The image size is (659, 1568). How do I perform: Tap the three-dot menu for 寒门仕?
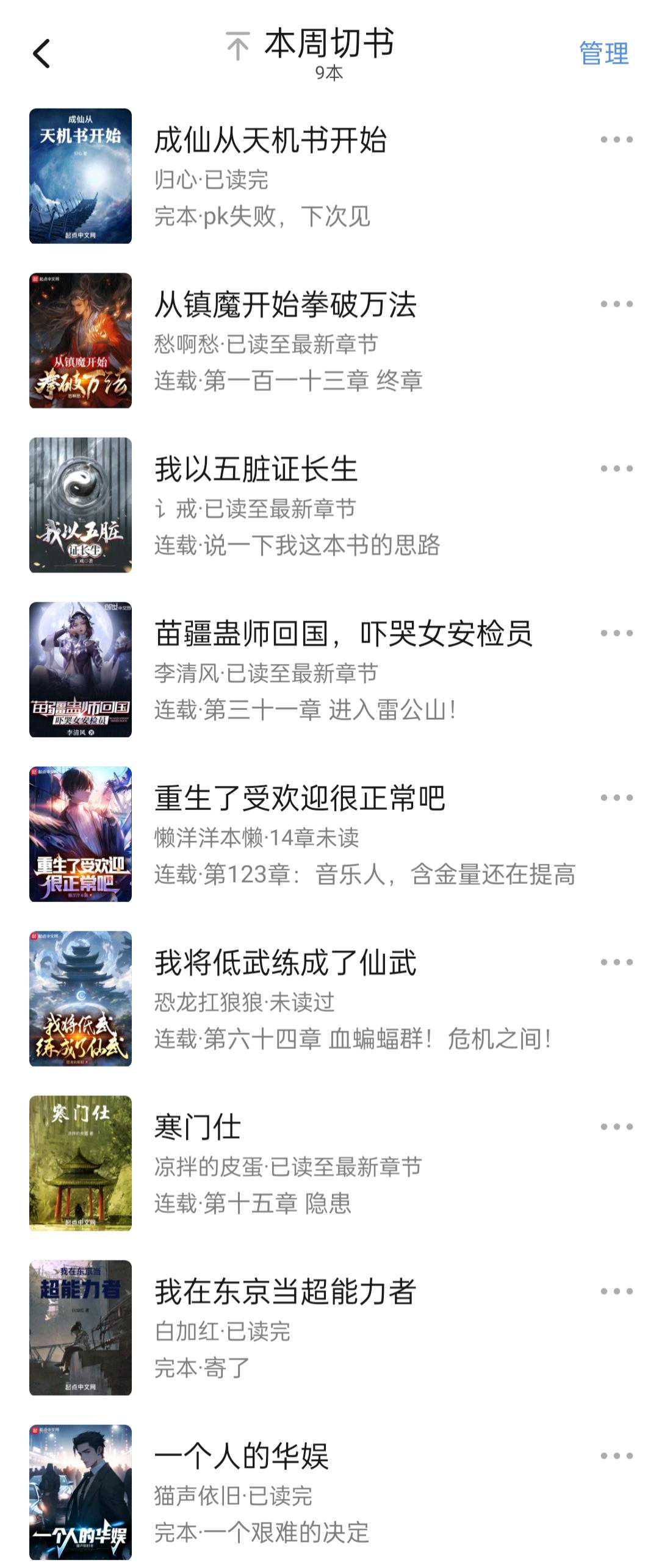pyautogui.click(x=616, y=1127)
